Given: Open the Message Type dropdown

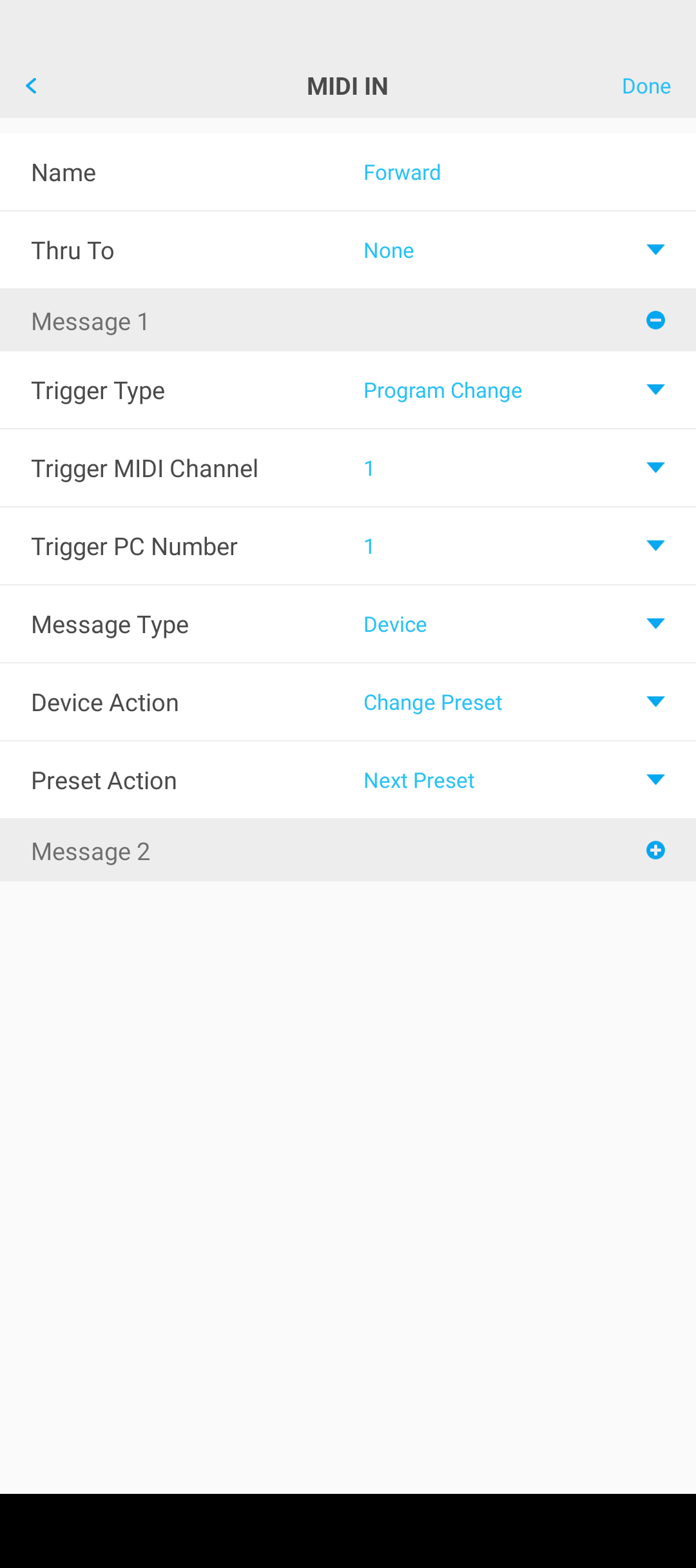Looking at the screenshot, I should [348, 624].
